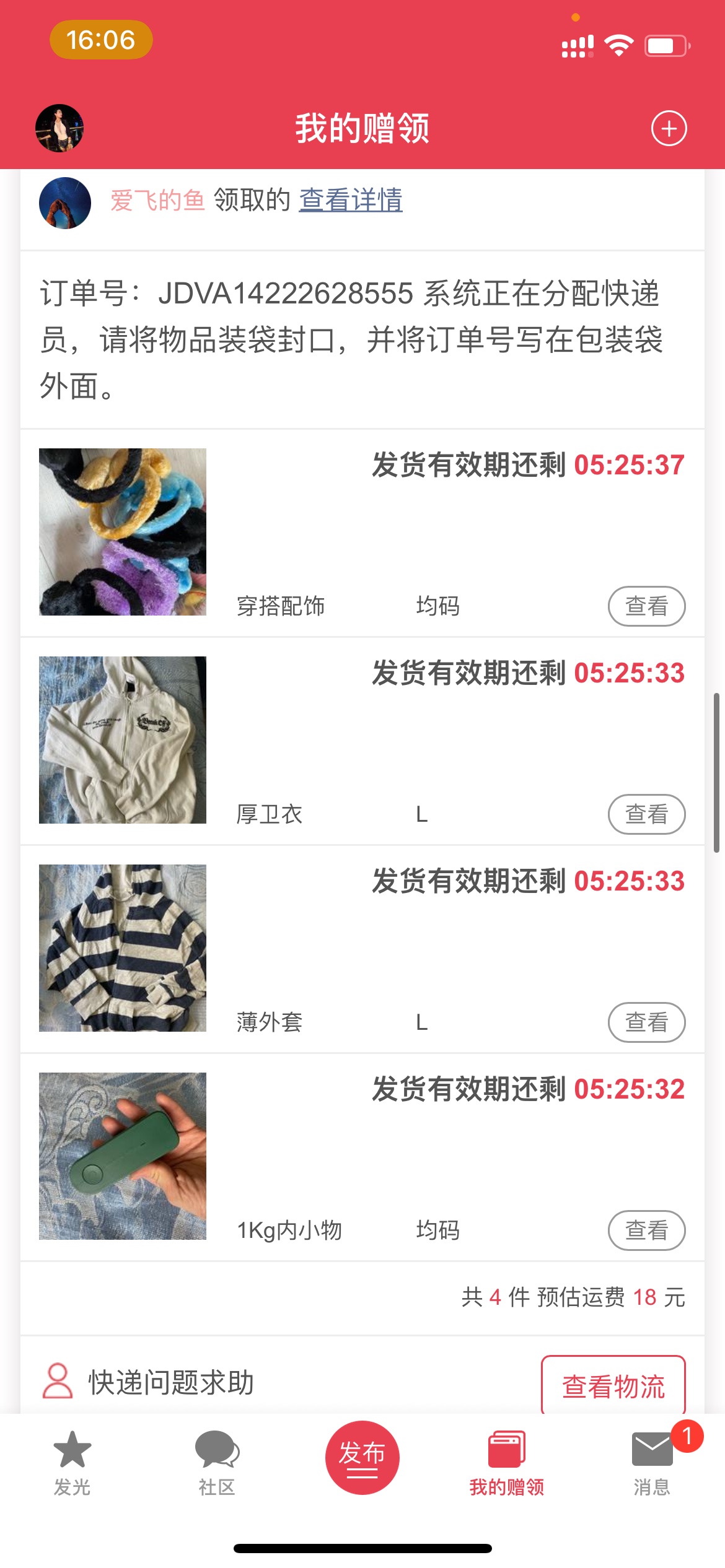Switch to the 社区 tab
This screenshot has width=725, height=1568.
217,1463
